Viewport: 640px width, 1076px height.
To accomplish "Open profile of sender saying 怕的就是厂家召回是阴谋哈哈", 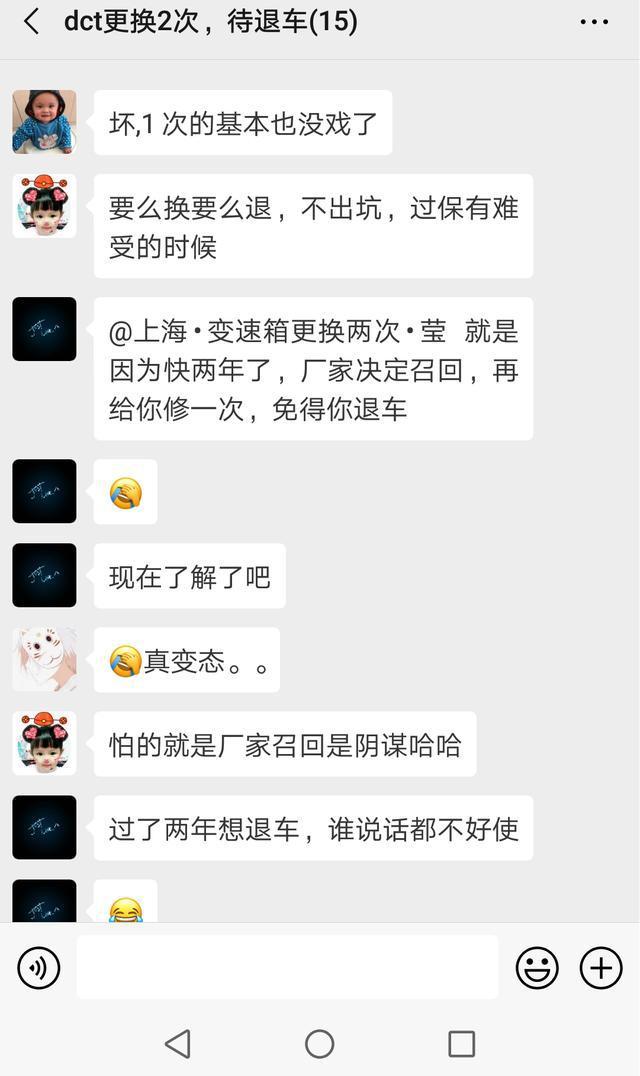I will [x=44, y=743].
